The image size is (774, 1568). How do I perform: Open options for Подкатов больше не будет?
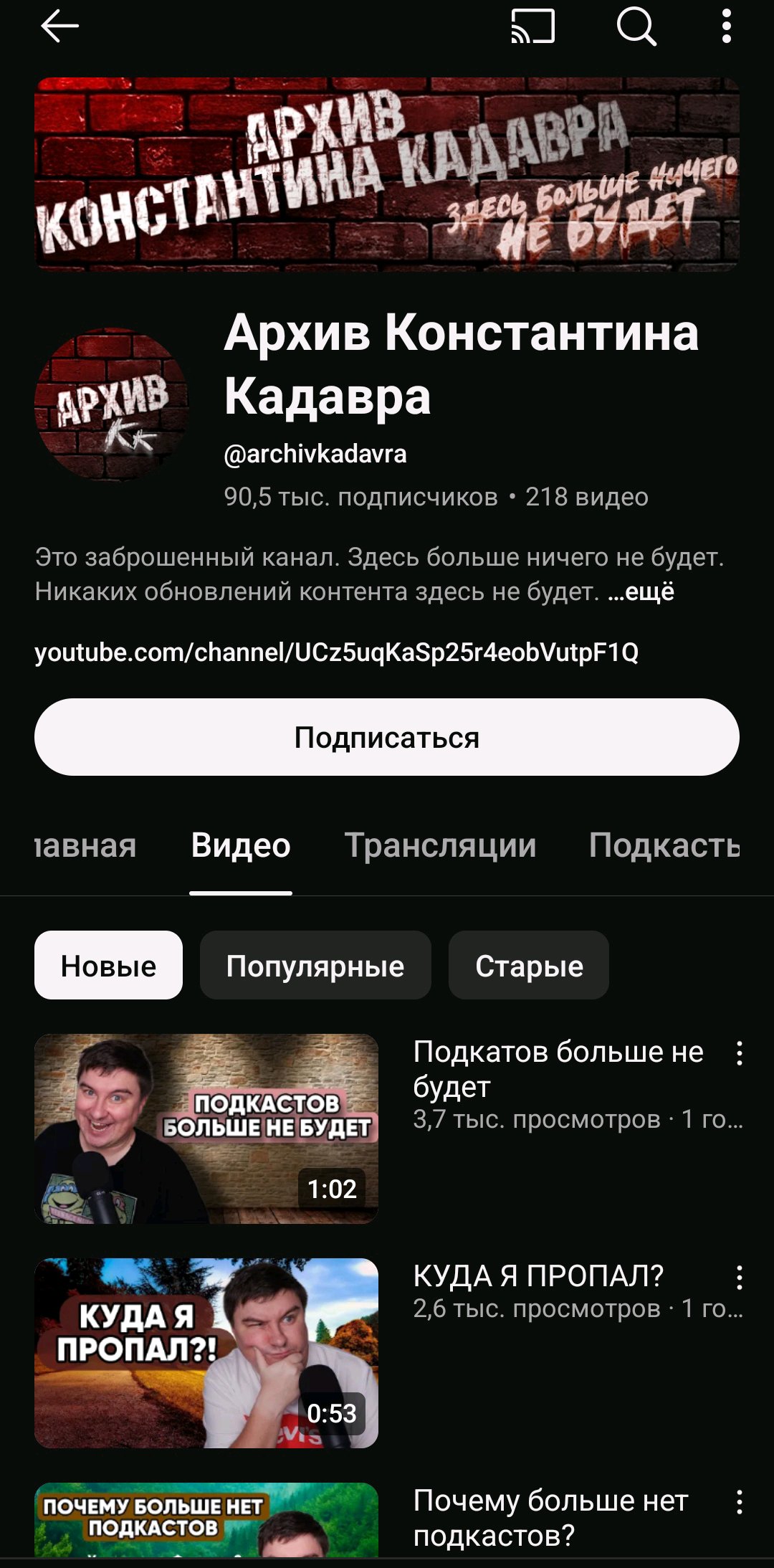click(740, 1053)
